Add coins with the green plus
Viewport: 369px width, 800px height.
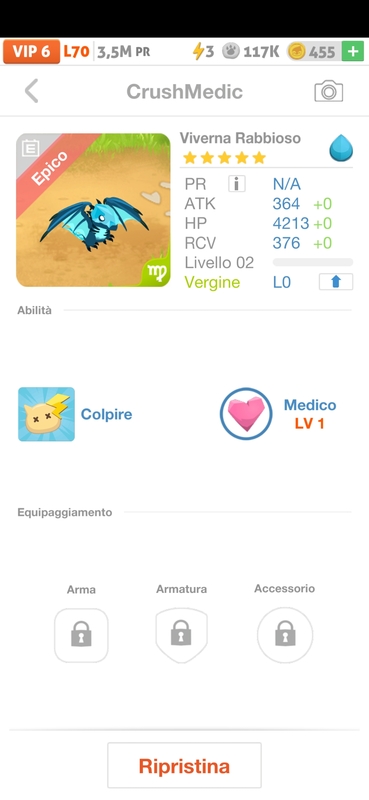coord(353,52)
